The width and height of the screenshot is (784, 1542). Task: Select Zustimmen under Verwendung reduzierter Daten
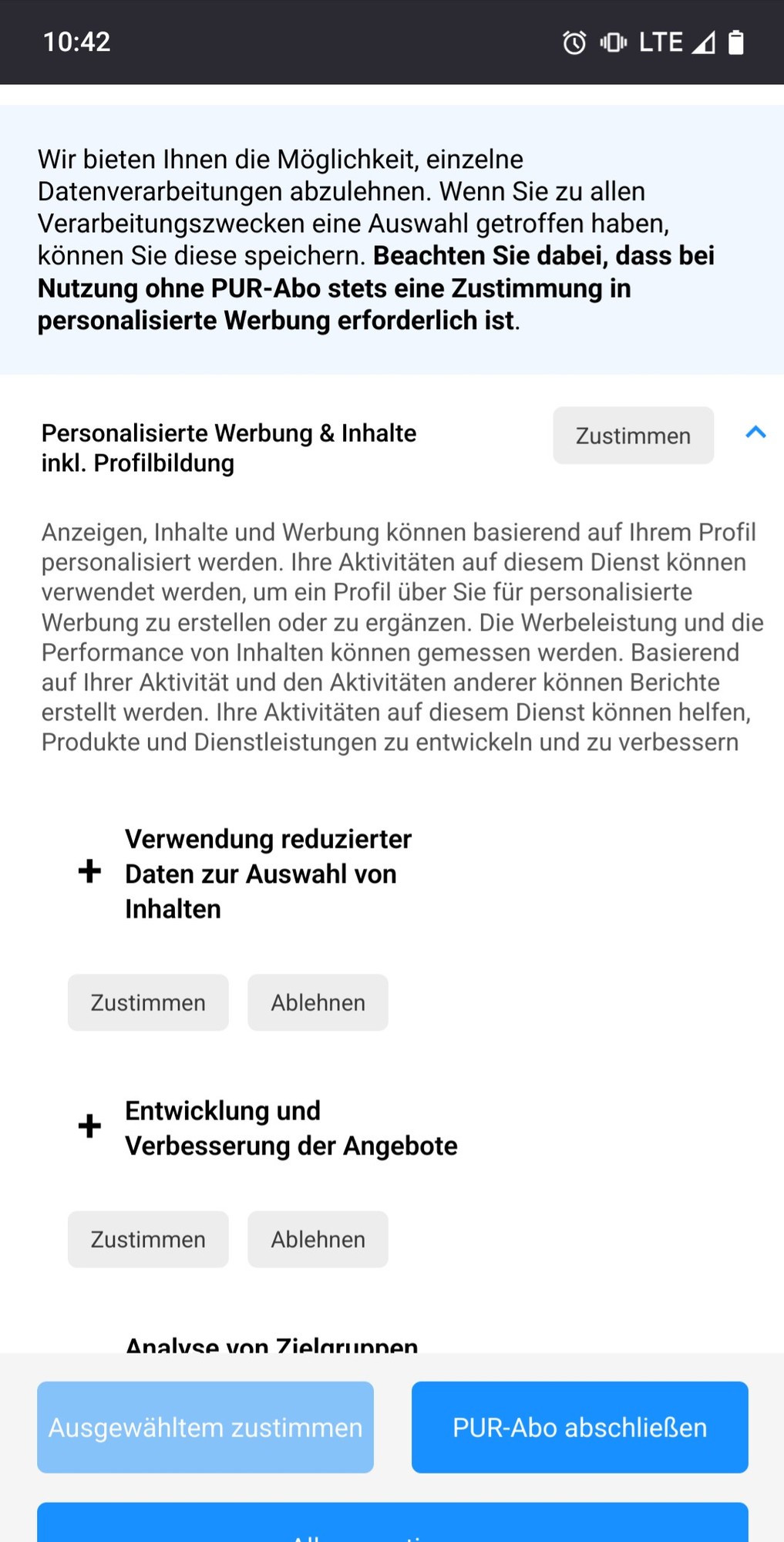[148, 1002]
